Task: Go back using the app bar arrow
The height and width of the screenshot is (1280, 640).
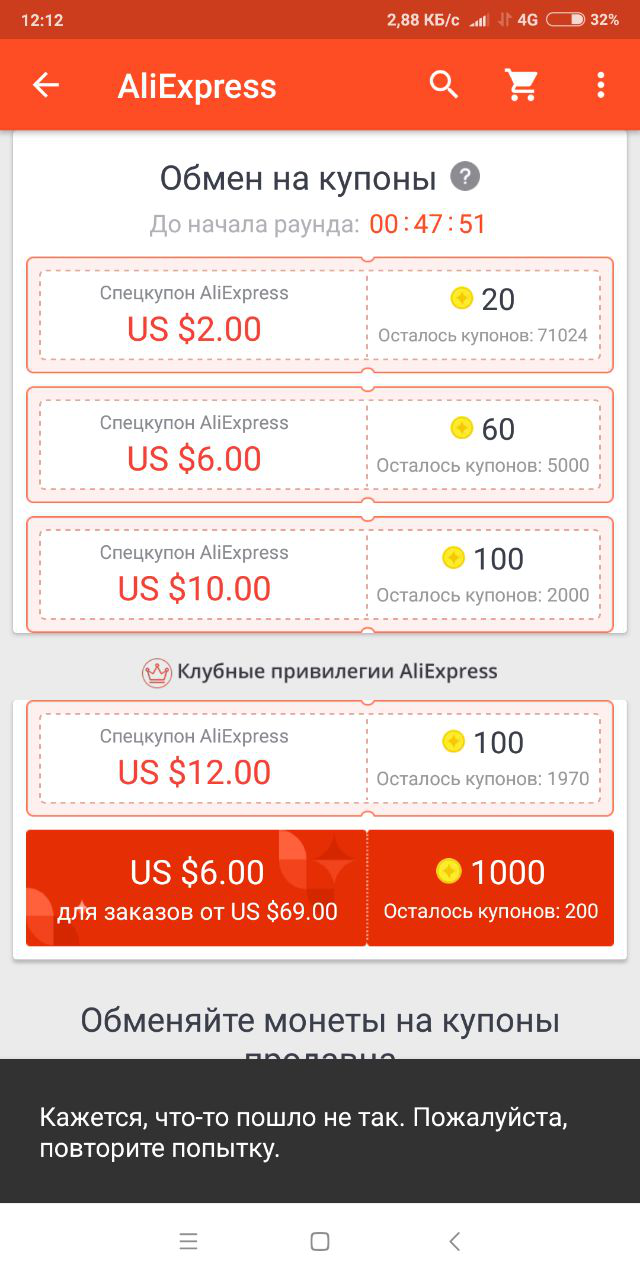Action: click(x=46, y=86)
